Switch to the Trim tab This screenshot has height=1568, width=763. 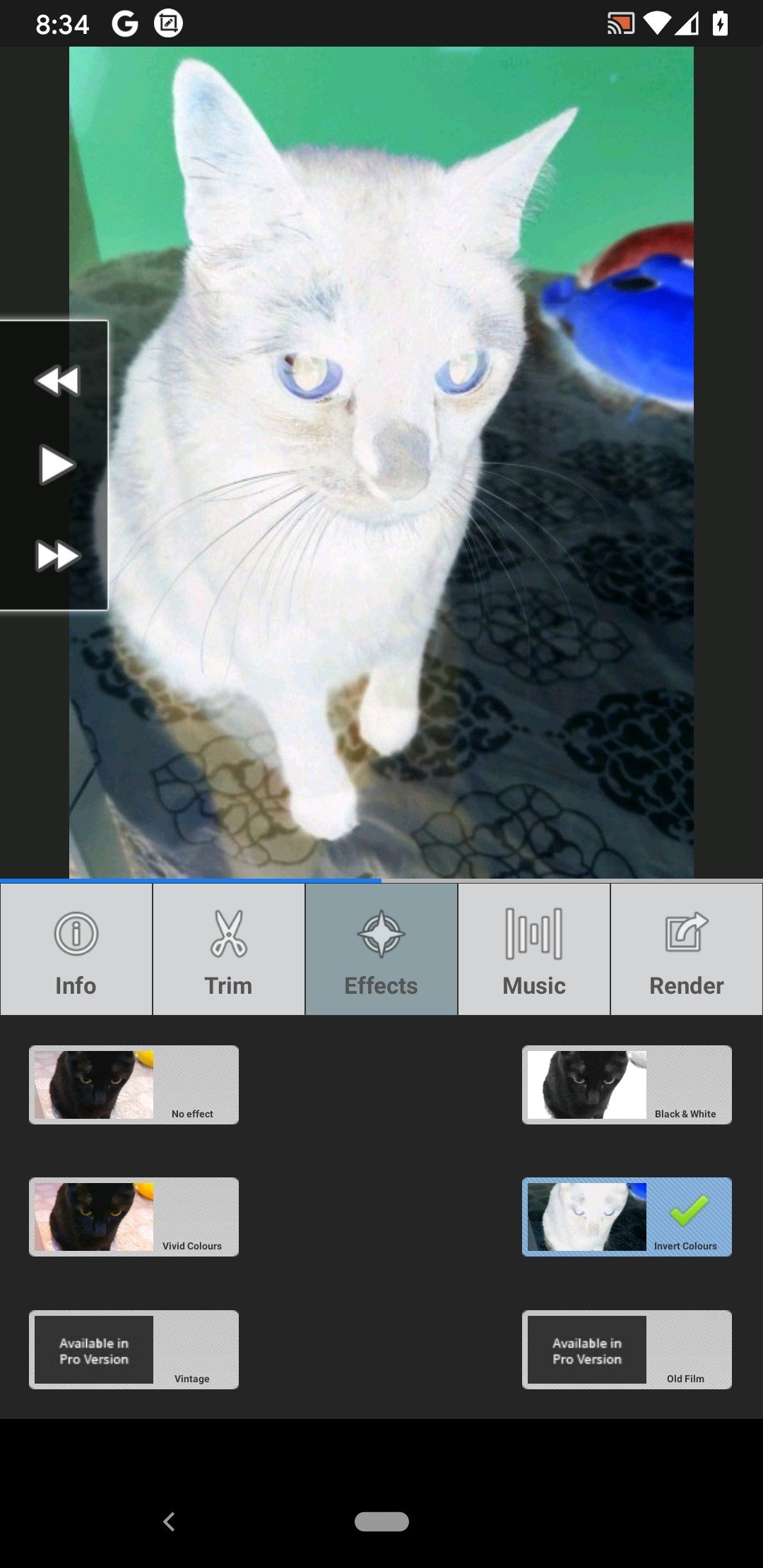(x=229, y=949)
